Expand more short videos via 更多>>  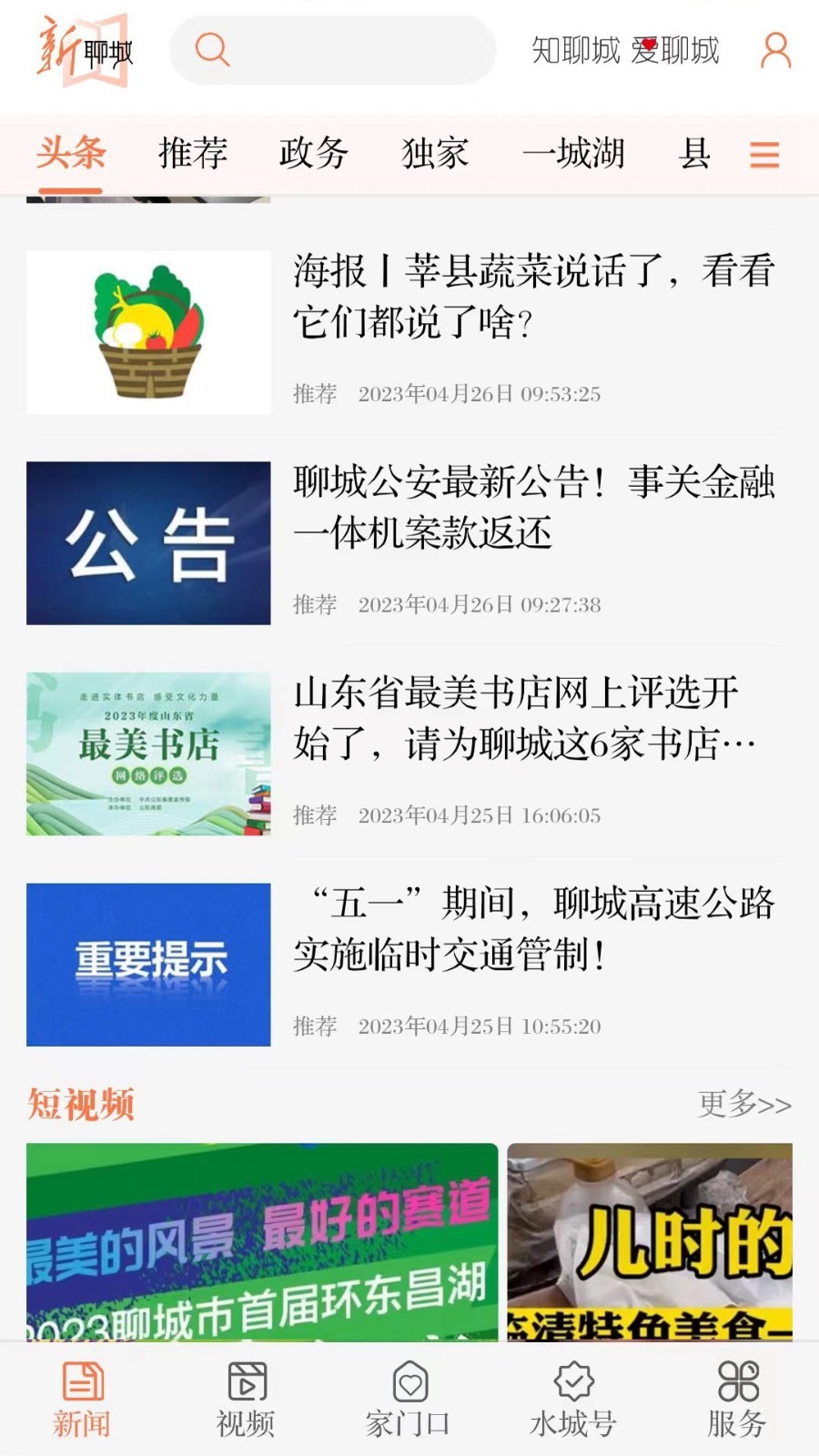(743, 1105)
